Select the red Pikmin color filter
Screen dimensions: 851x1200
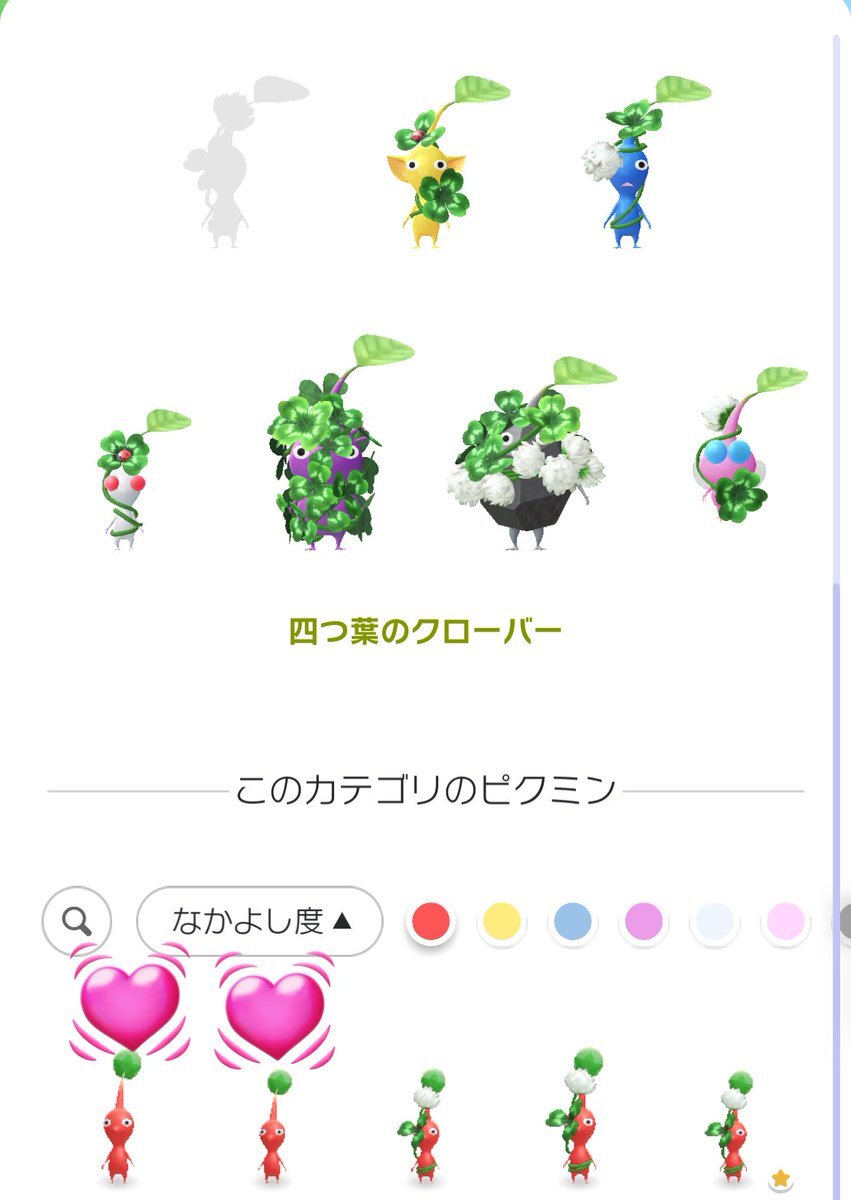[431, 921]
